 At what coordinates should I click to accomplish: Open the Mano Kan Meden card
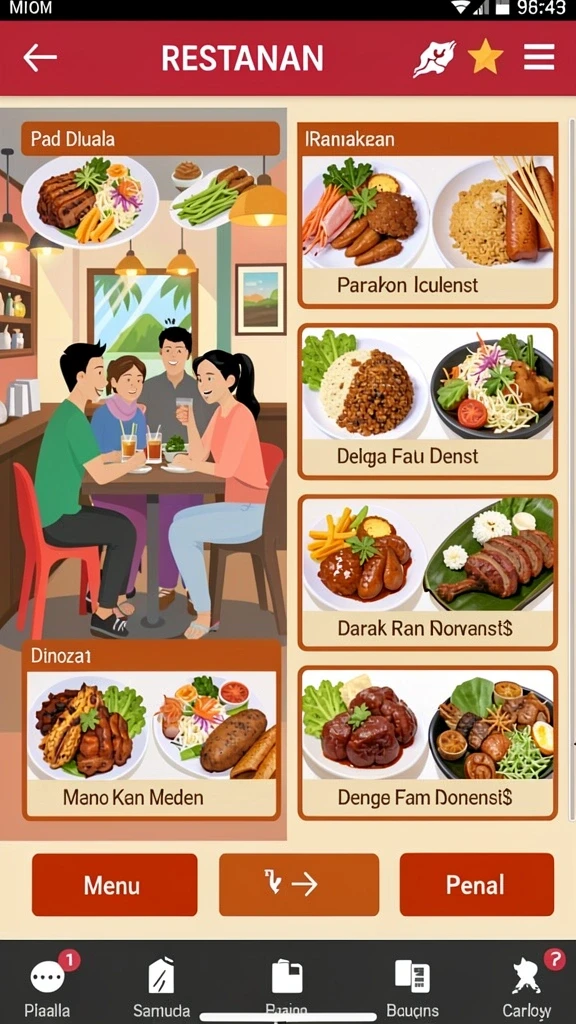(152, 729)
